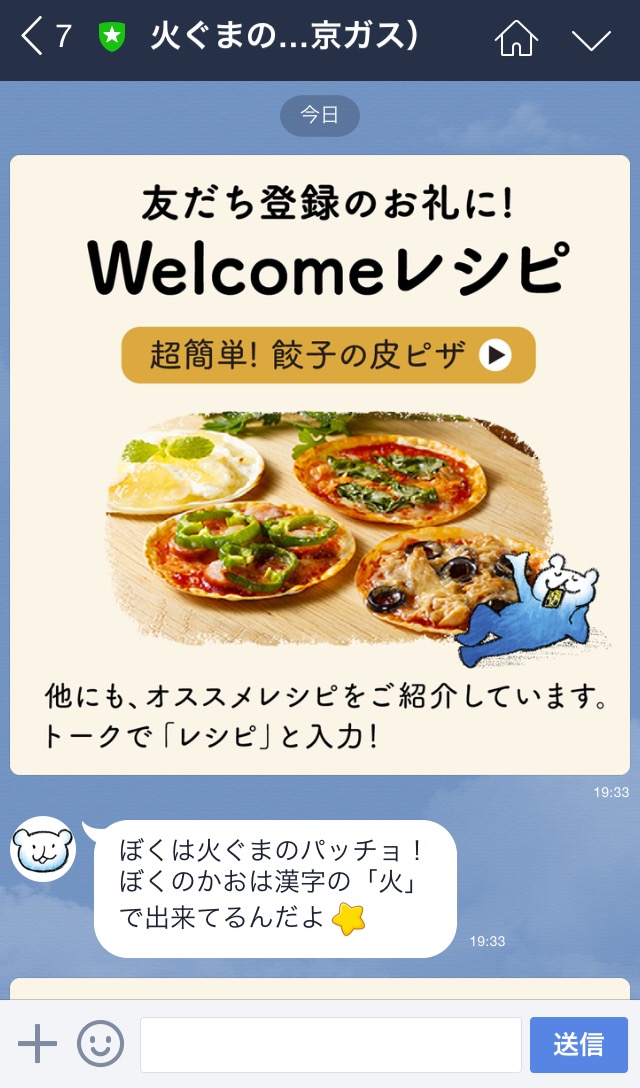Focus the message text field

pos(330,1044)
